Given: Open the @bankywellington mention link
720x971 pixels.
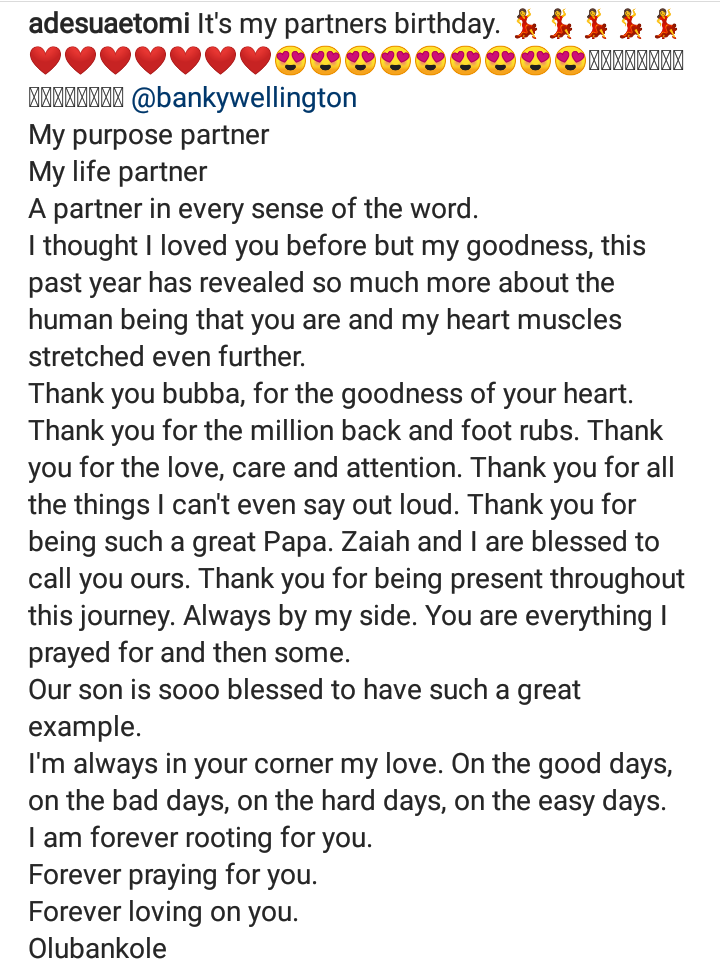Looking at the screenshot, I should pyautogui.click(x=245, y=99).
